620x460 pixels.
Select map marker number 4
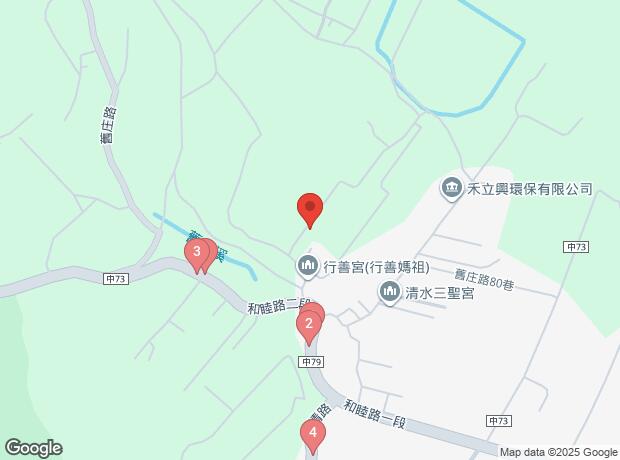pos(313,433)
